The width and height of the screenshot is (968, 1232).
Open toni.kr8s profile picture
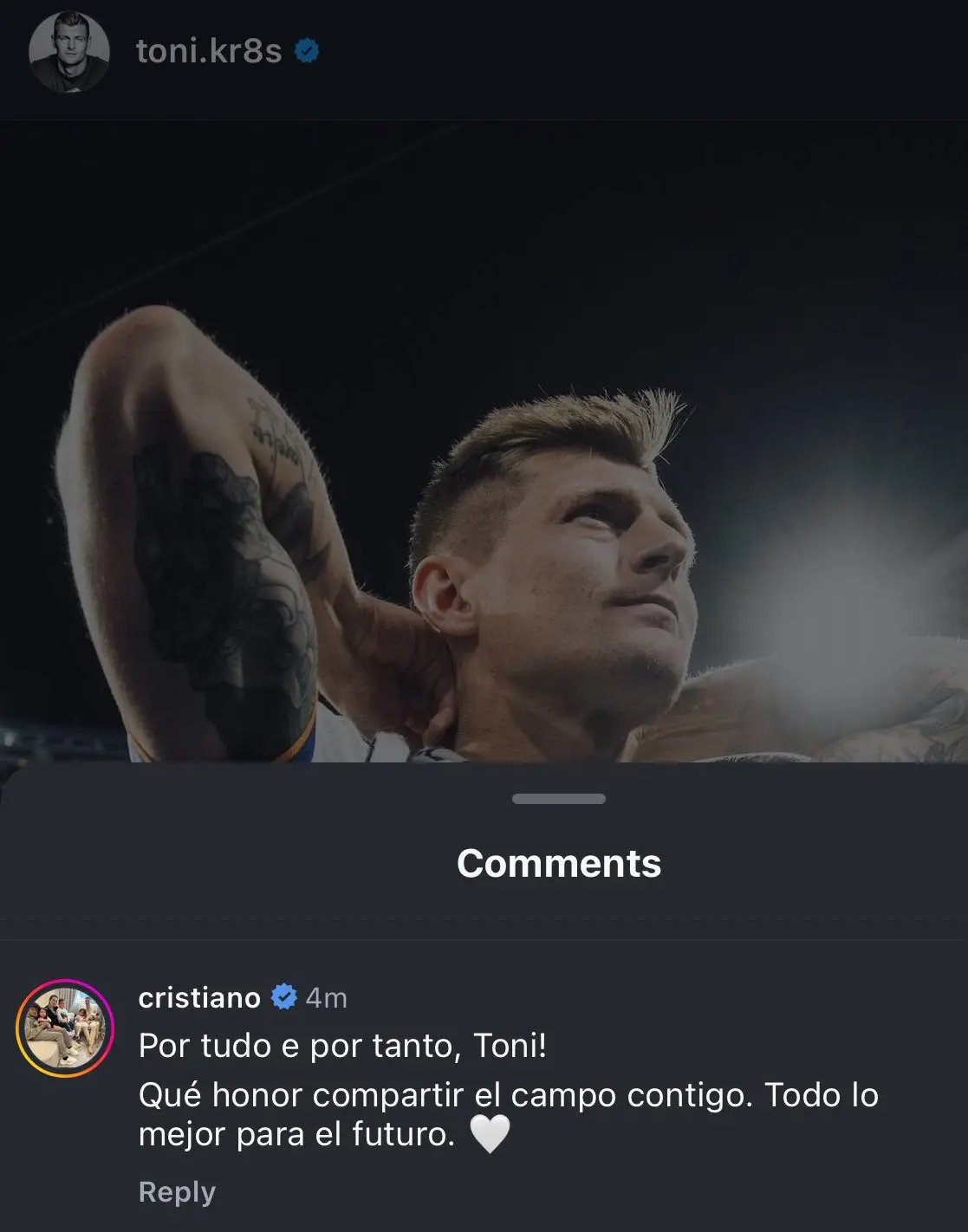pyautogui.click(x=69, y=52)
